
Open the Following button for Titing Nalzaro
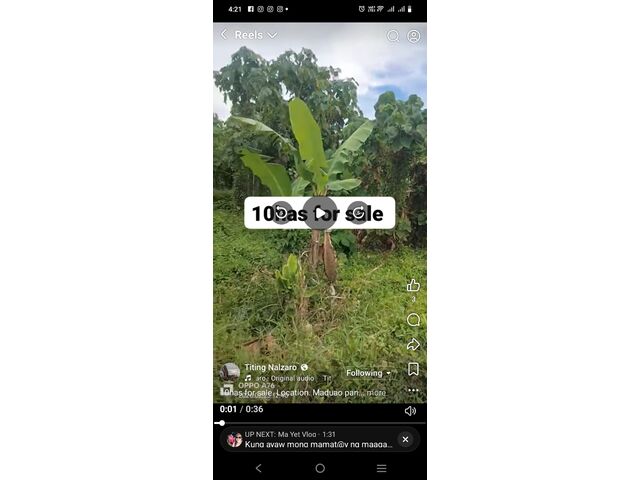pyautogui.click(x=368, y=373)
